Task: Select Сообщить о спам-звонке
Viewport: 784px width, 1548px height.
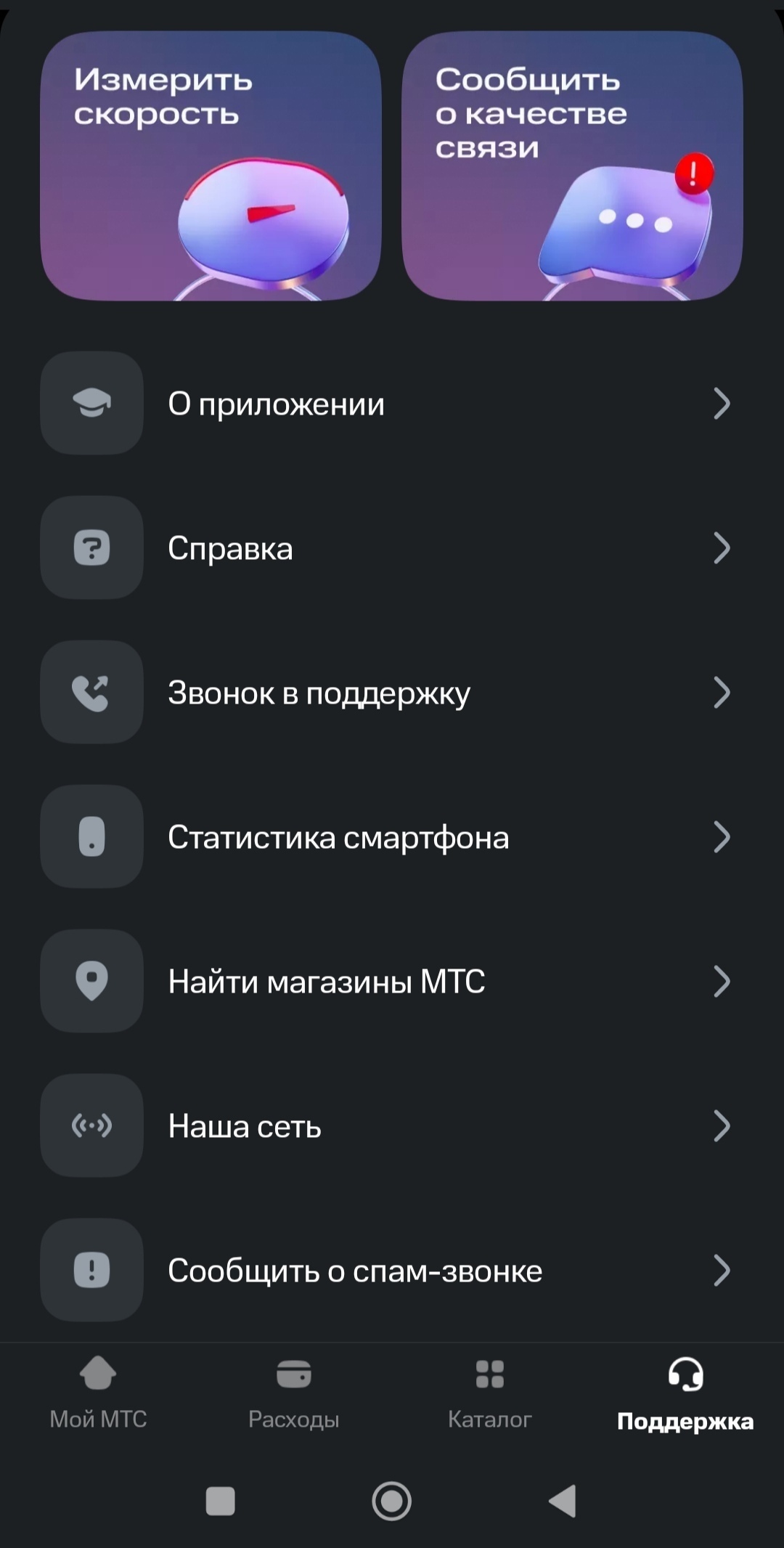Action: point(392,1271)
